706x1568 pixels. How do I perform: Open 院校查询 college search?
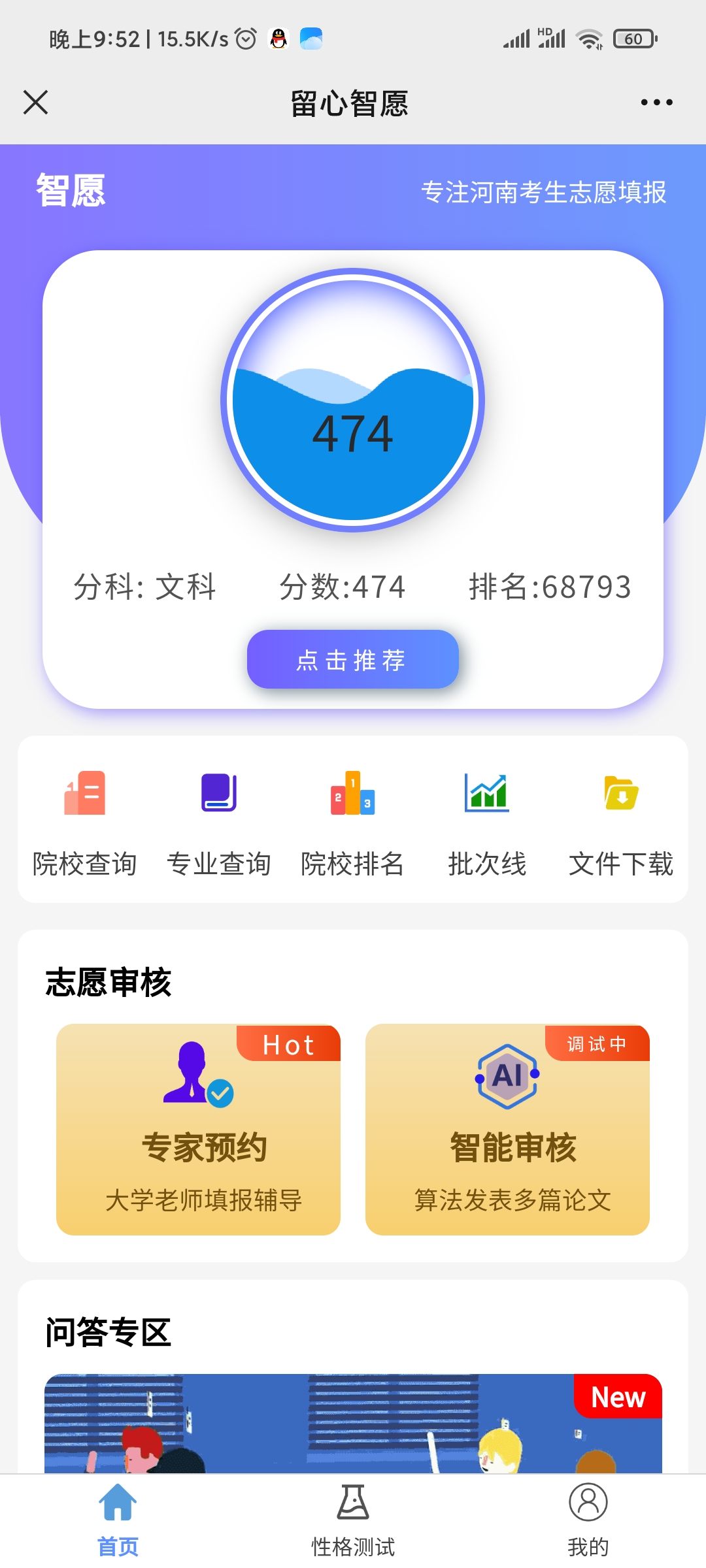[x=85, y=822]
